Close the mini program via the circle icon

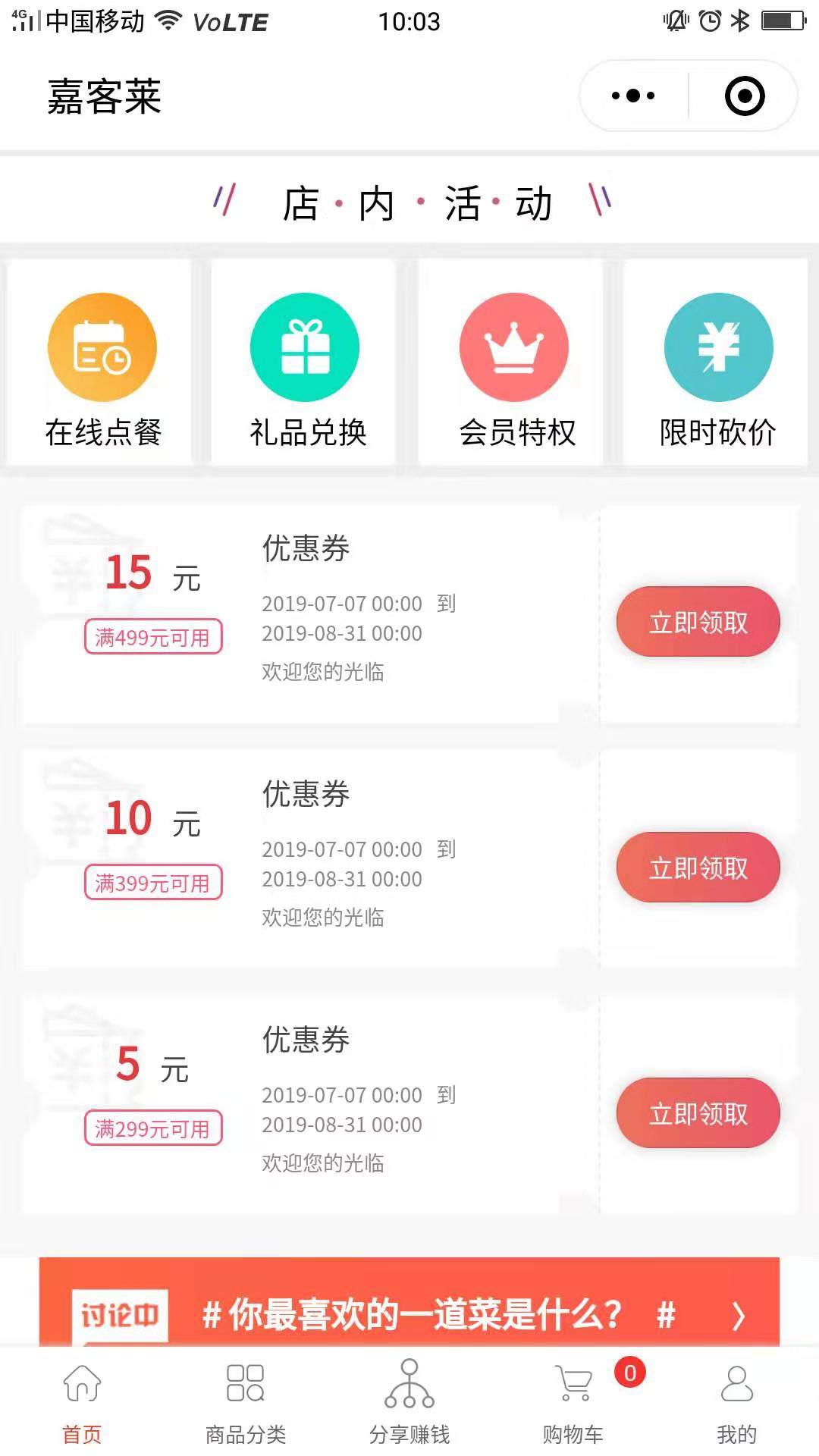[x=744, y=96]
